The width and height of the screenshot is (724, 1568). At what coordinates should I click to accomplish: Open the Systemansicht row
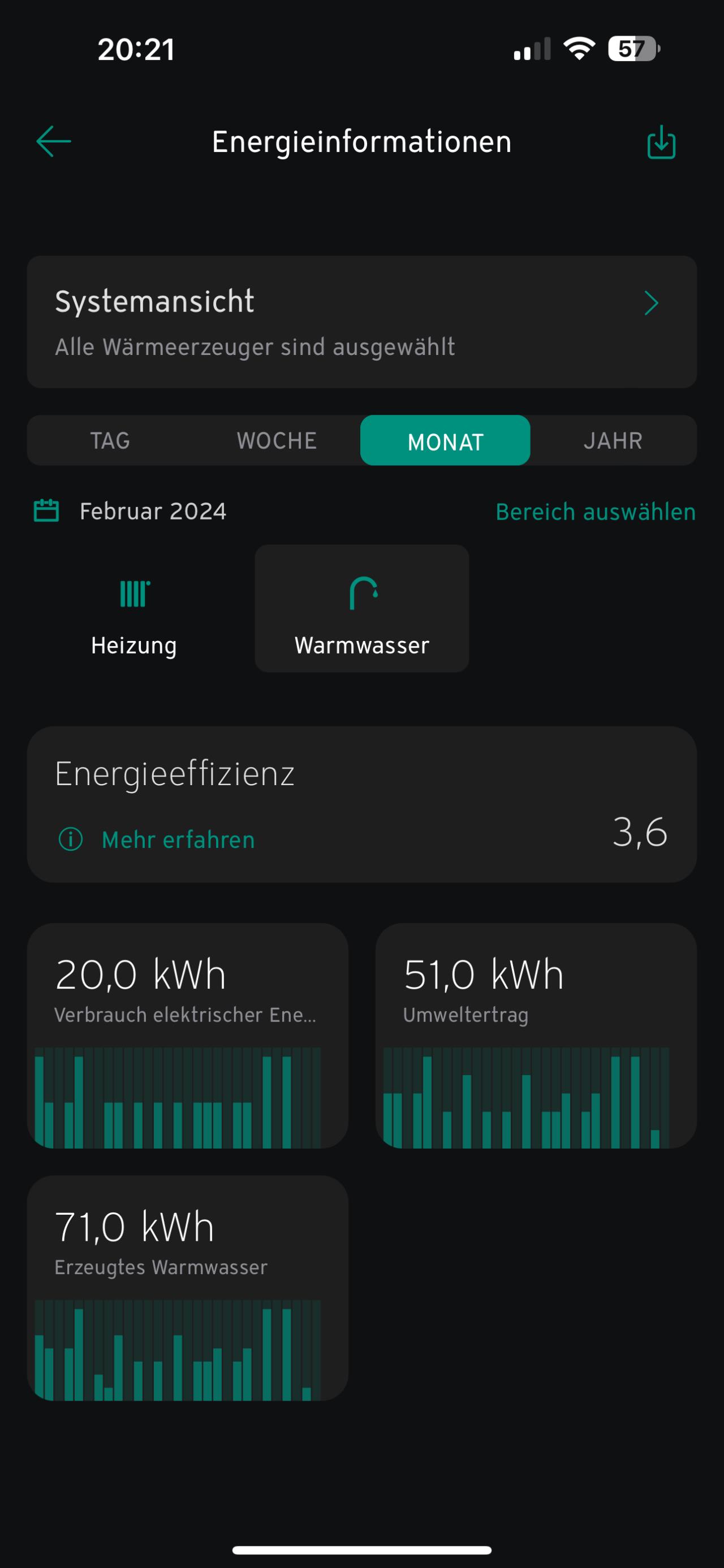(x=361, y=322)
